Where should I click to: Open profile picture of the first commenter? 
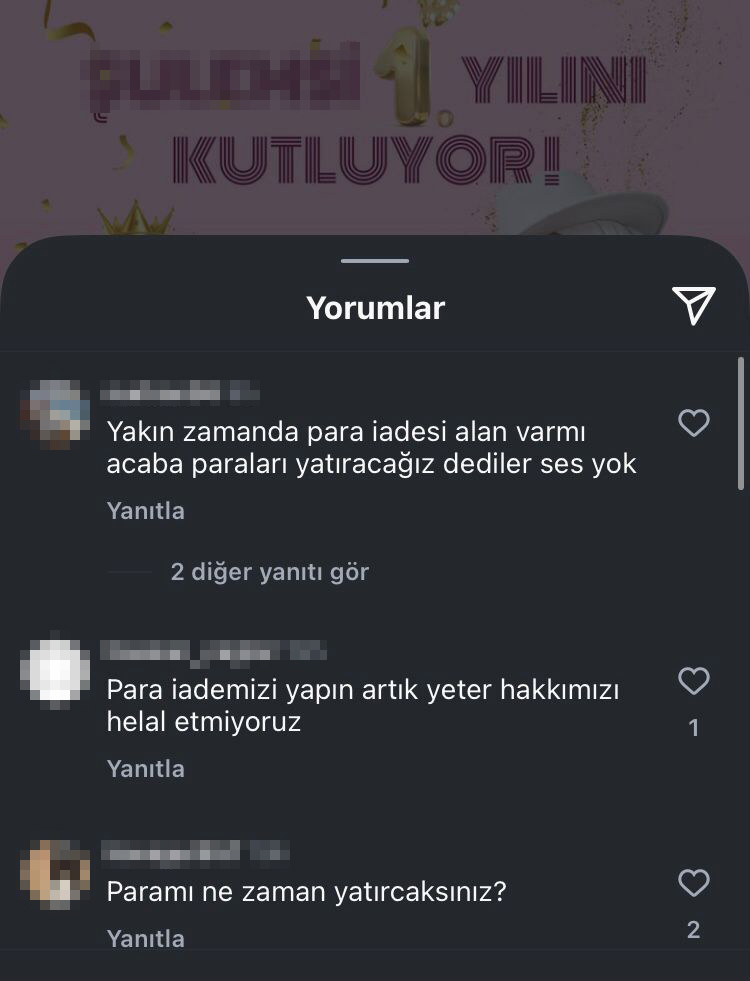tap(55, 413)
